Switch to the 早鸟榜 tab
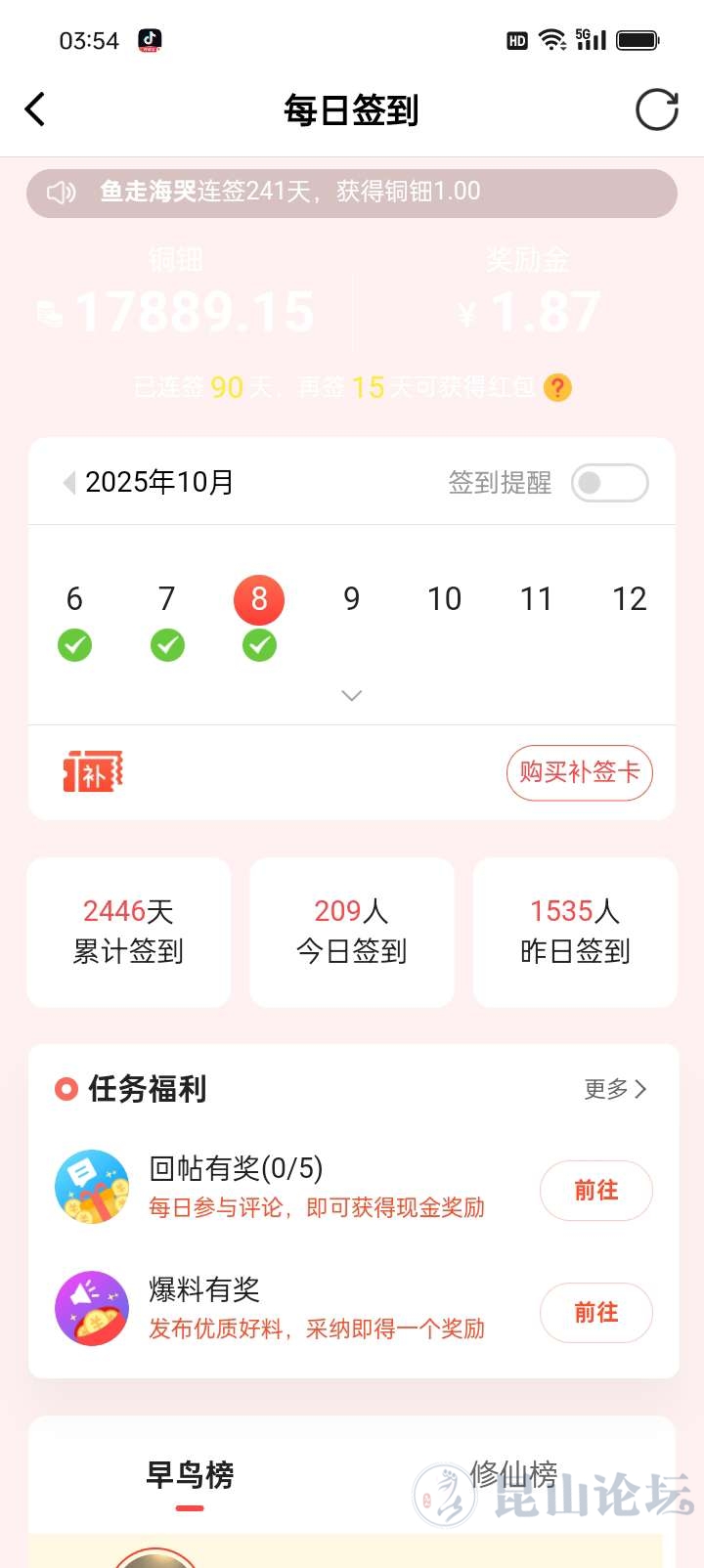 (190, 1475)
